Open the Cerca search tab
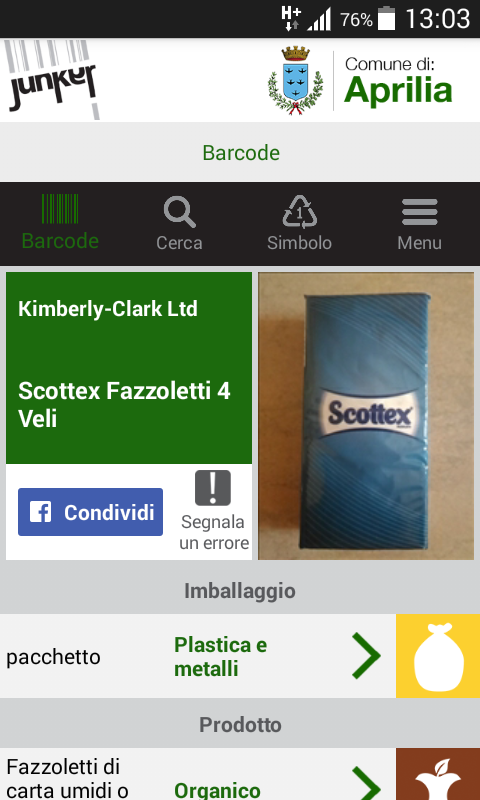 tap(180, 223)
